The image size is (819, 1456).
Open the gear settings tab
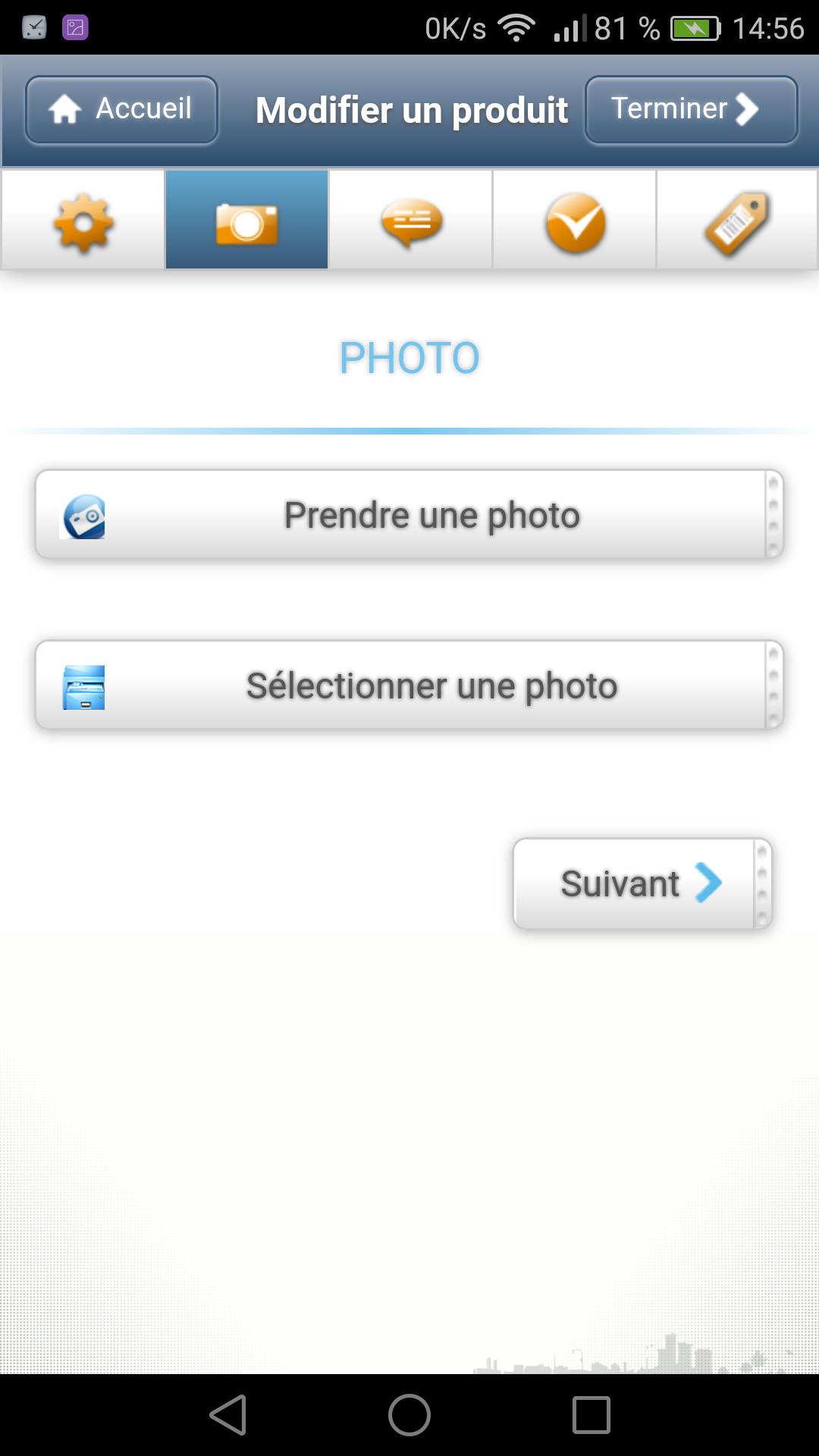(x=83, y=221)
